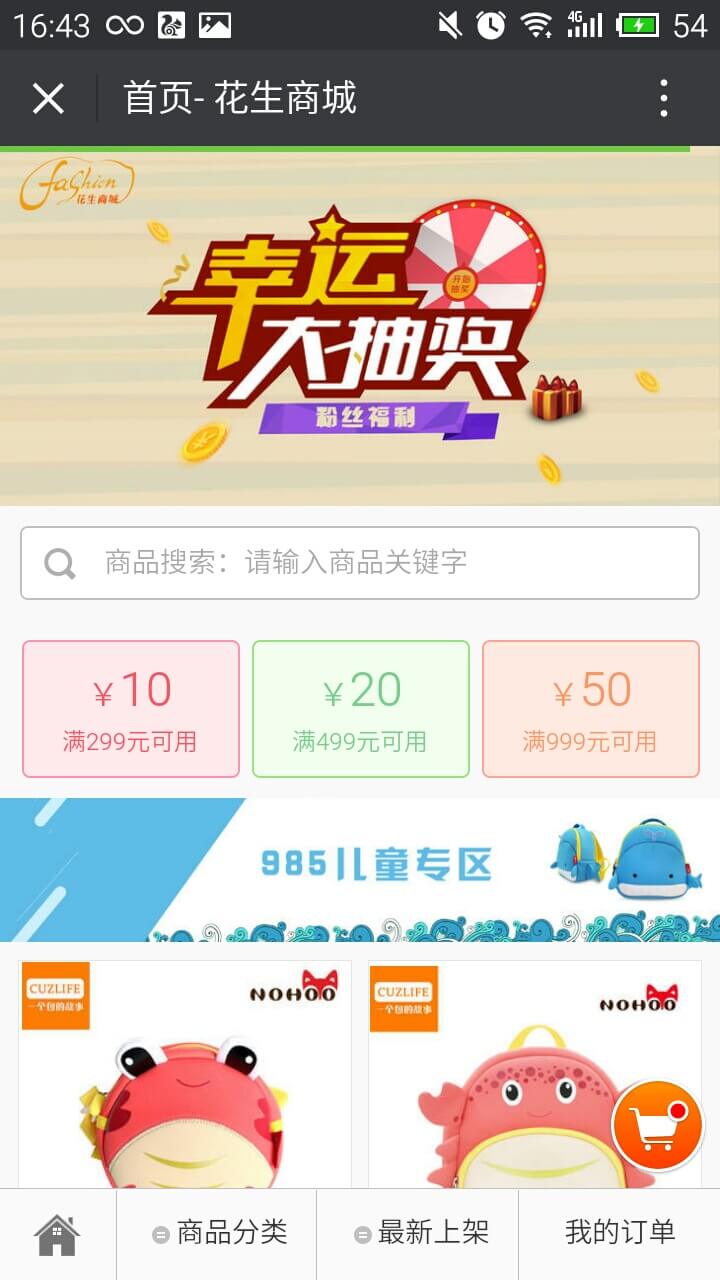This screenshot has height=1280, width=720.
Task: Go to the home tab icon
Action: tap(58, 1234)
